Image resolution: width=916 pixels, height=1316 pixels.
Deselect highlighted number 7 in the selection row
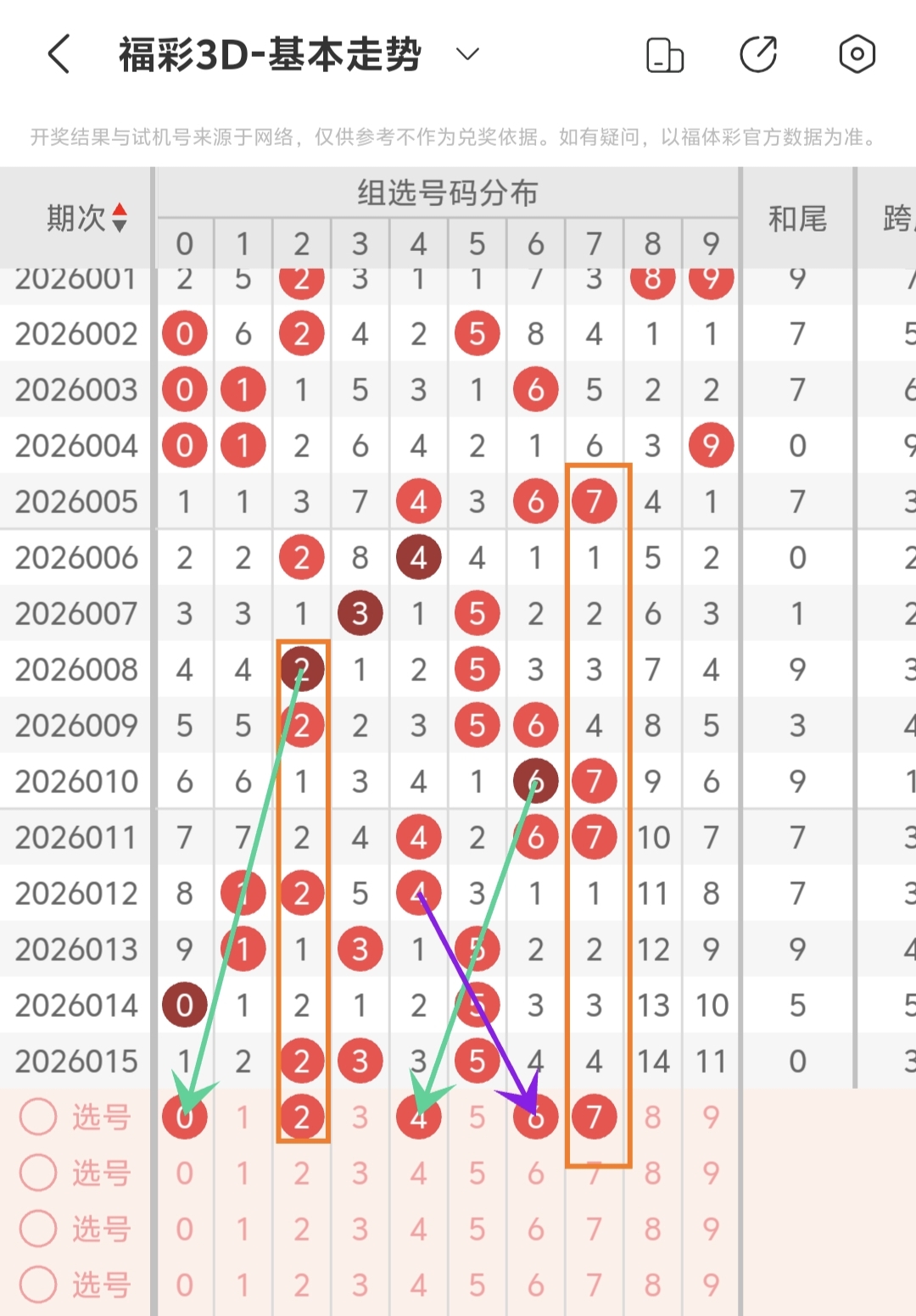[x=594, y=1117]
